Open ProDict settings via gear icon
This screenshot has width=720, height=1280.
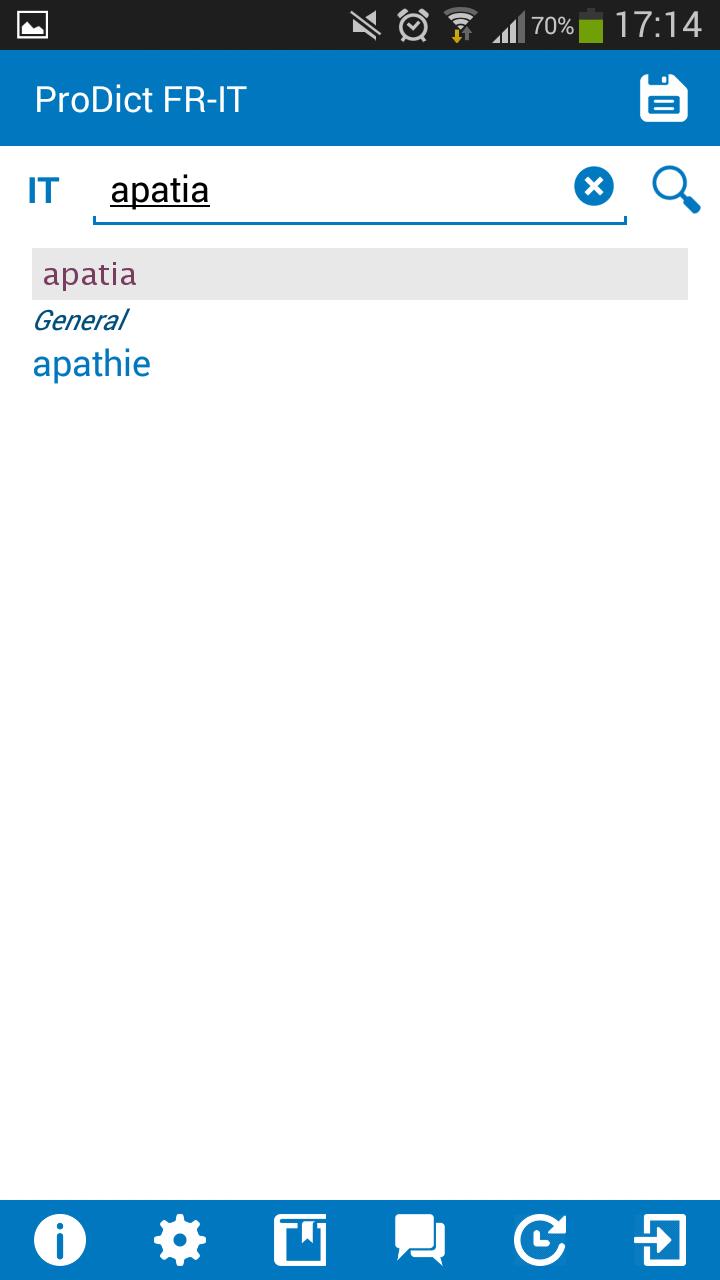(180, 1238)
